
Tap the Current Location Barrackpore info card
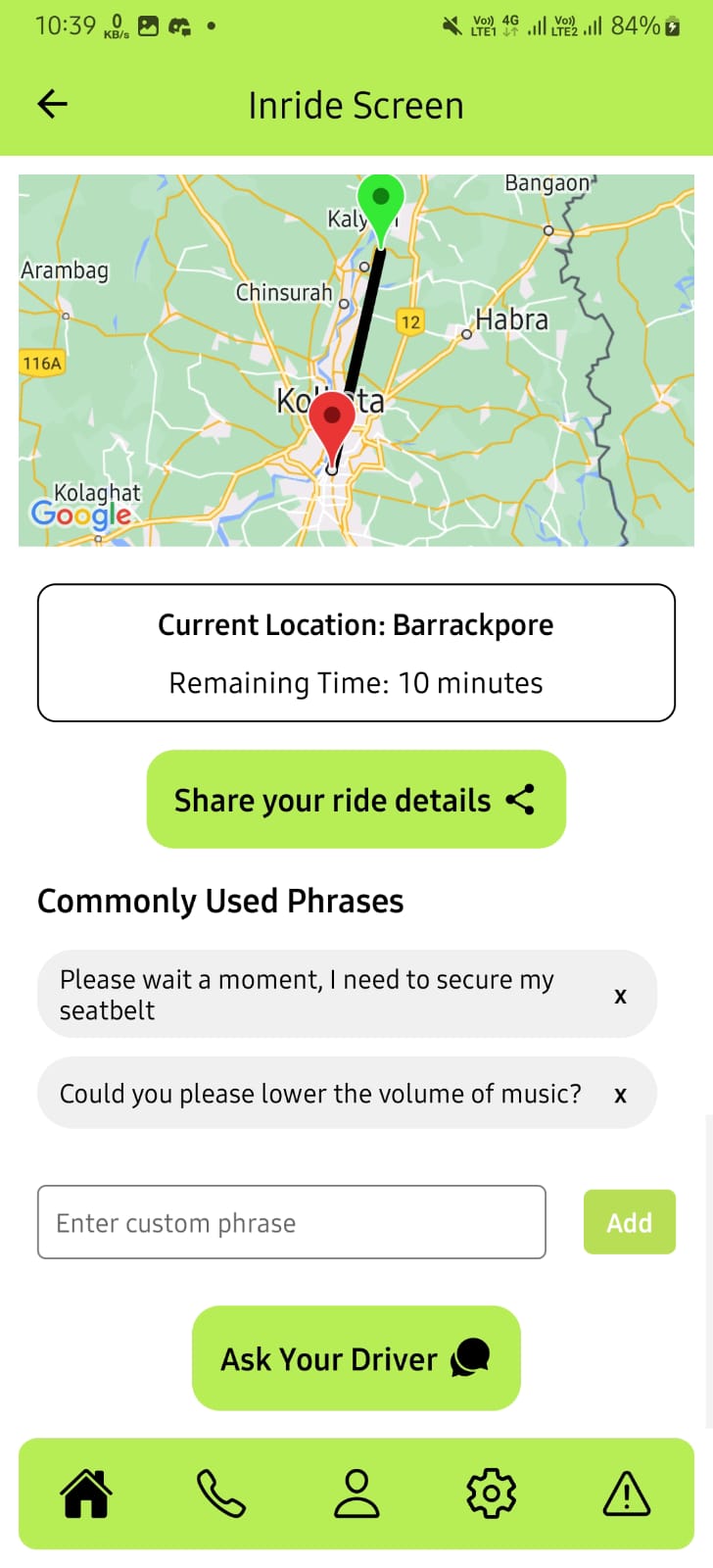[x=356, y=651]
